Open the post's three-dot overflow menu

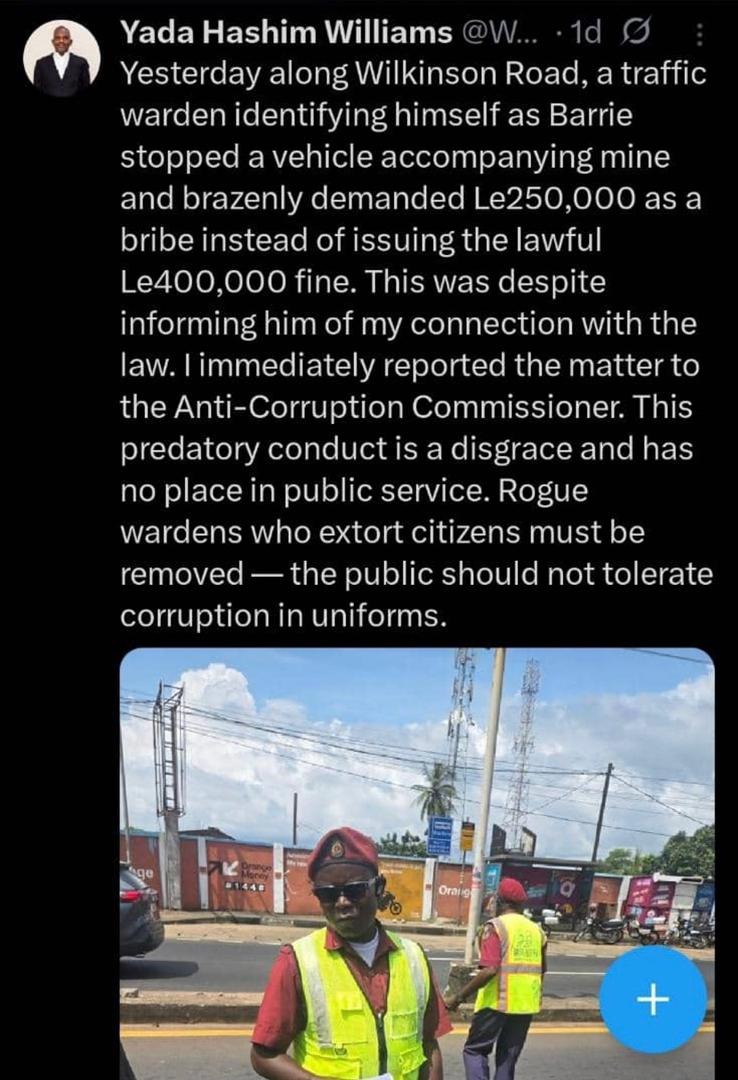[x=699, y=35]
